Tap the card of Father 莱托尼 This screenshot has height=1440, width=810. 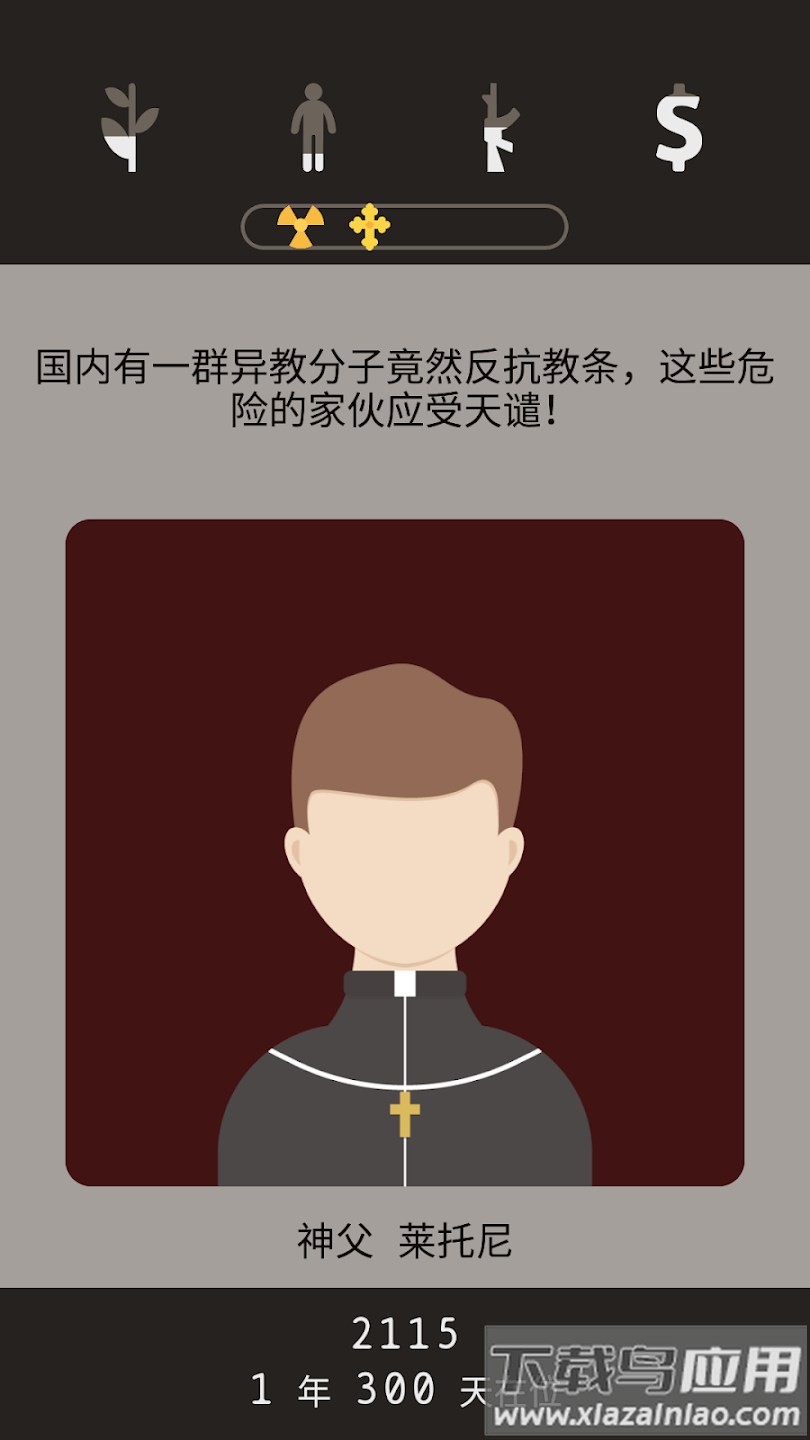coord(404,852)
